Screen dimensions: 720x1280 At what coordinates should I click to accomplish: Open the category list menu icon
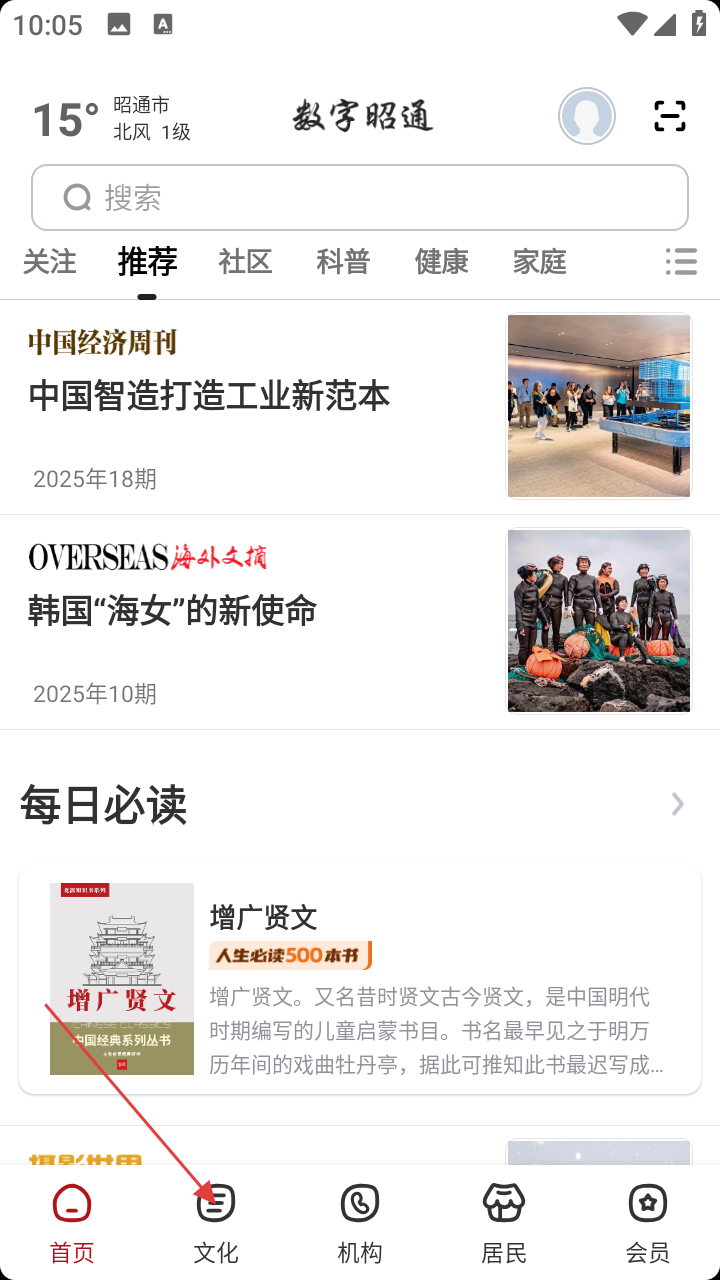681,262
